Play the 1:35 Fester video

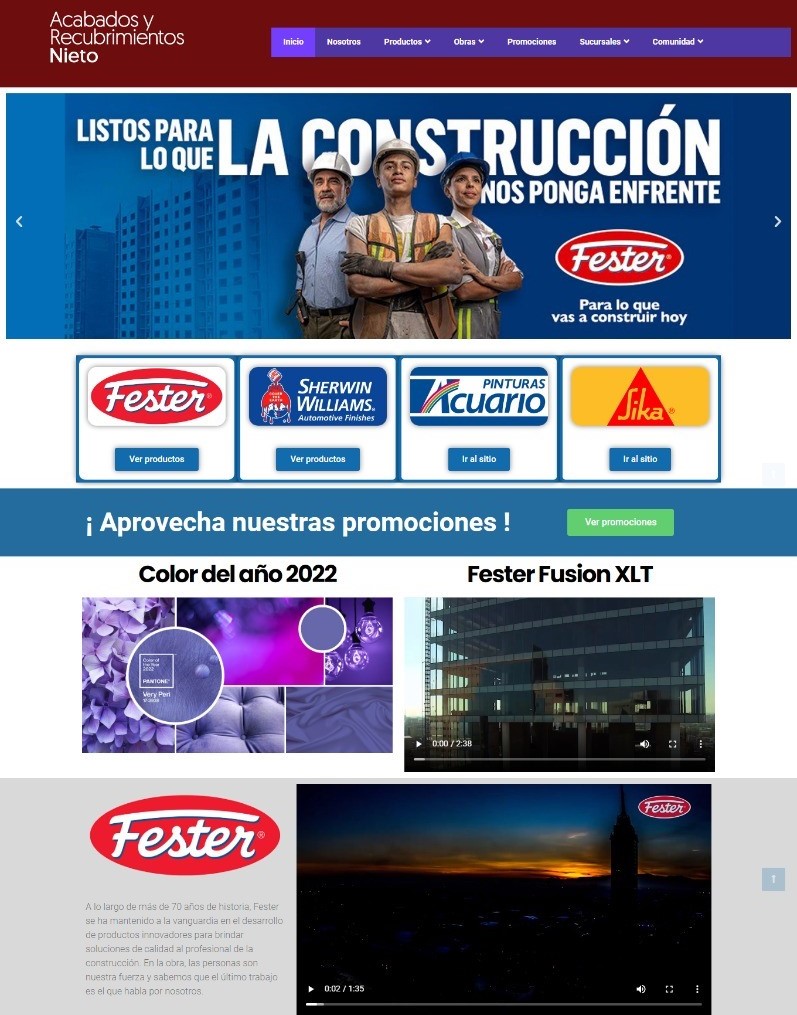[x=311, y=989]
